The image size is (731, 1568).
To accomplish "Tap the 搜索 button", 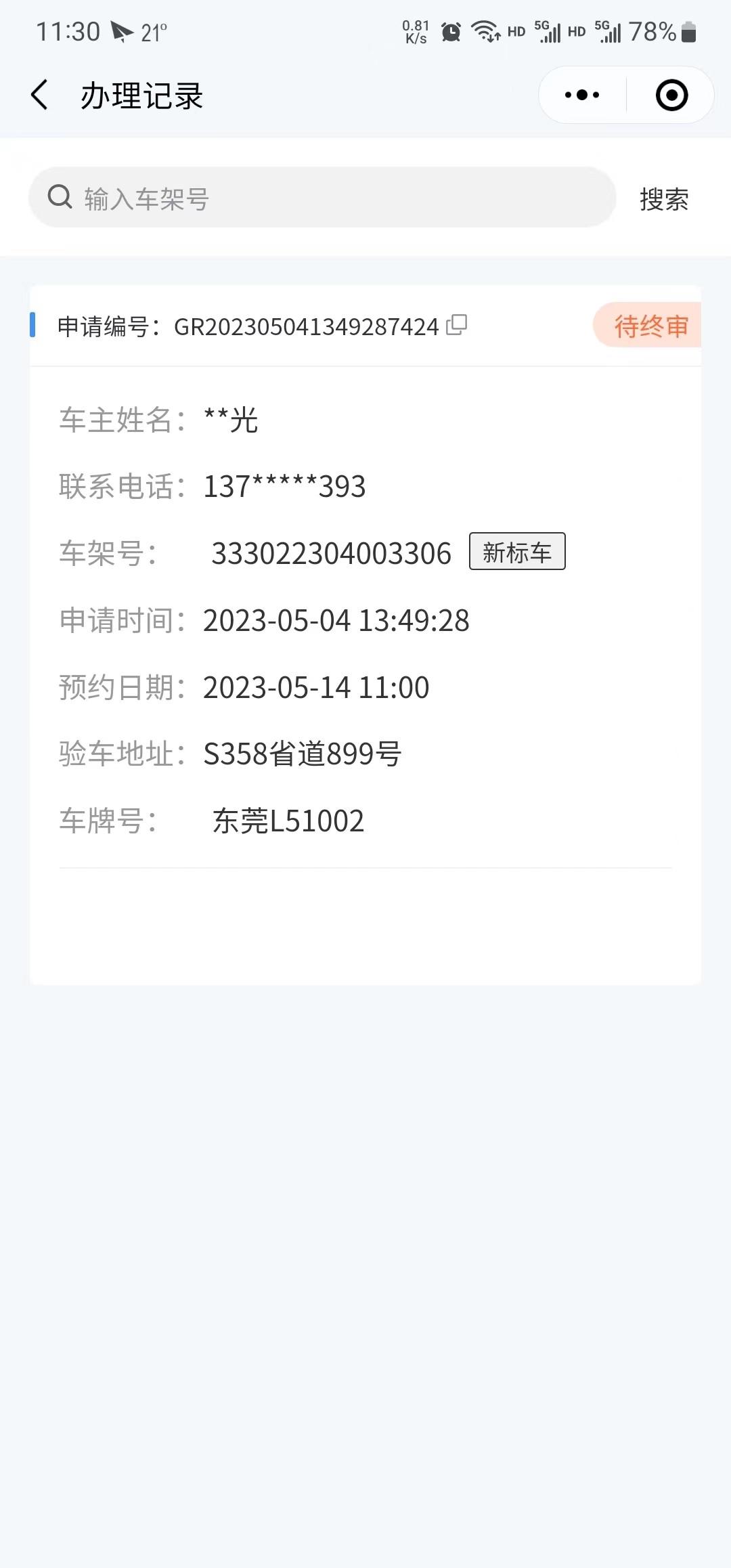I will coord(664,199).
